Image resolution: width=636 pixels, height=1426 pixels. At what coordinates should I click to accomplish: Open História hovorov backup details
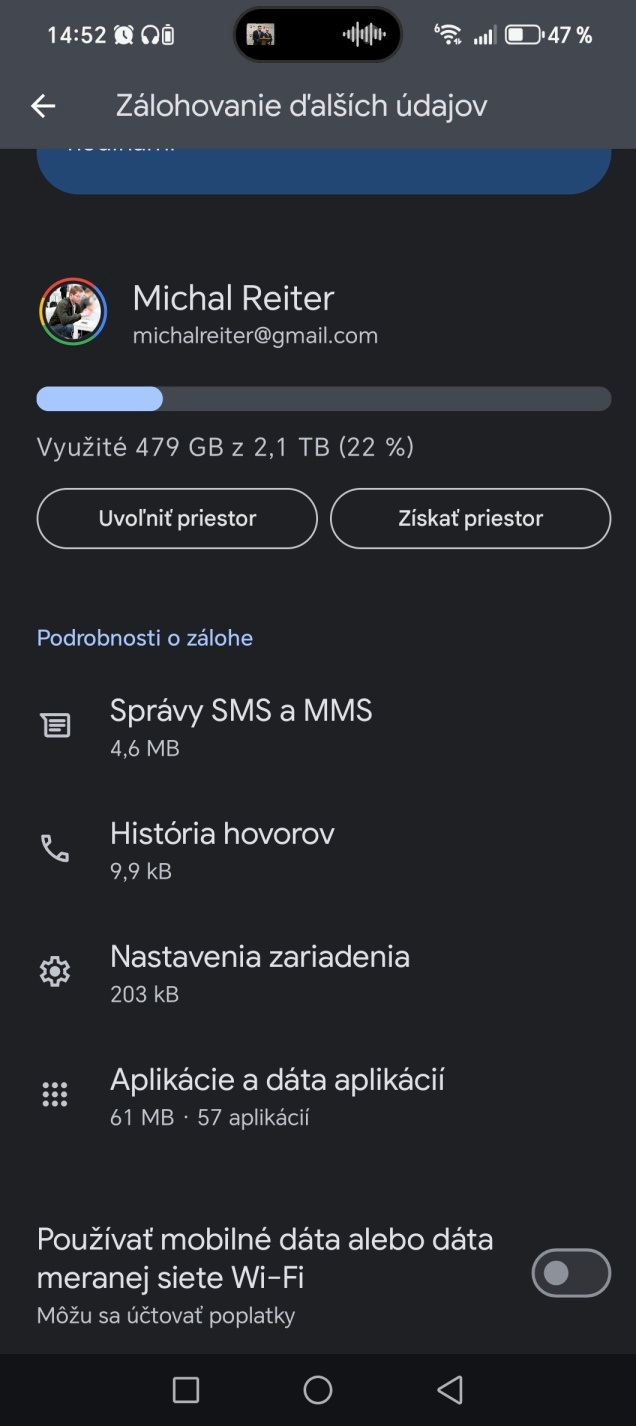pyautogui.click(x=222, y=849)
